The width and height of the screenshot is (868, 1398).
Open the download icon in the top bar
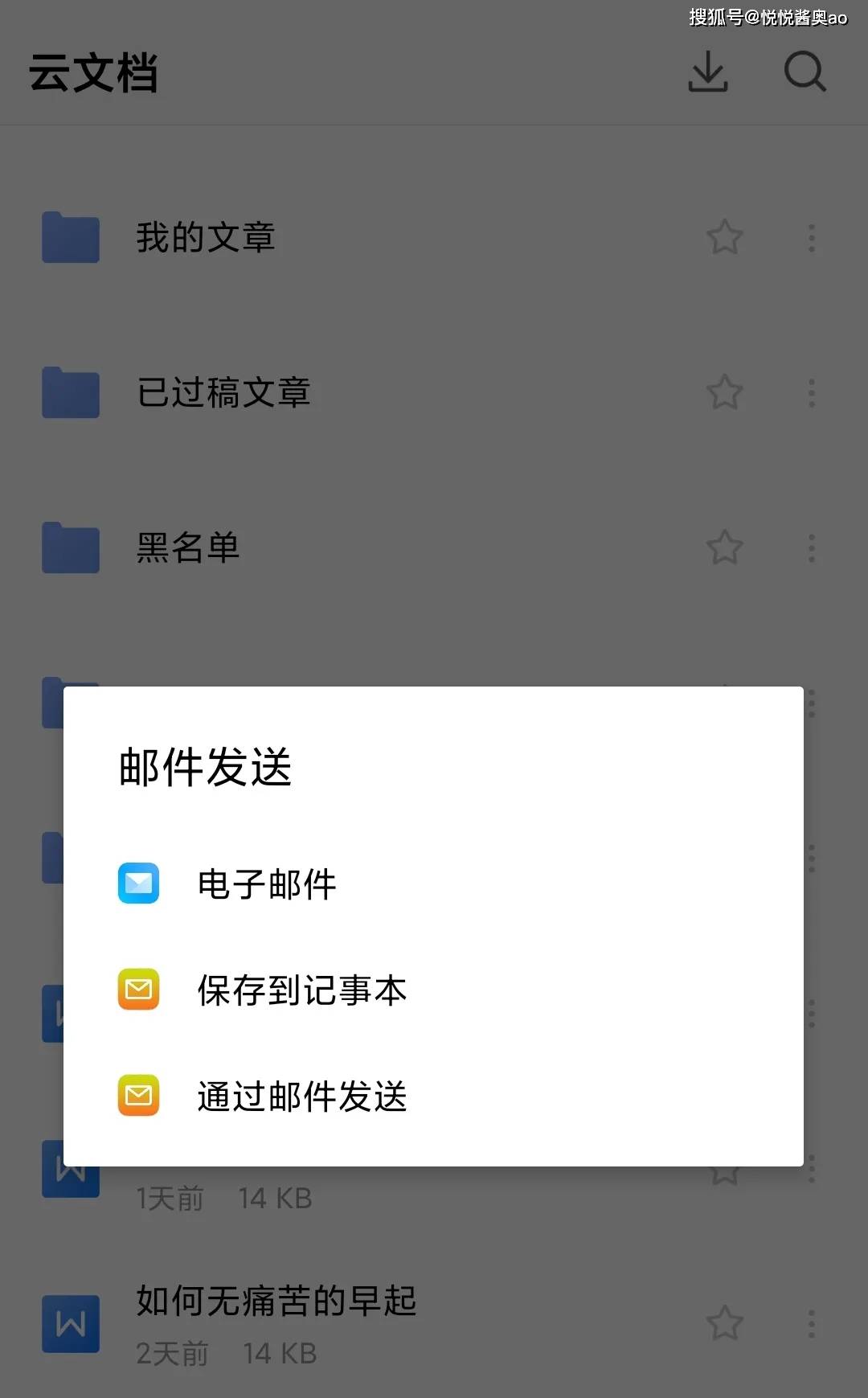[x=707, y=71]
